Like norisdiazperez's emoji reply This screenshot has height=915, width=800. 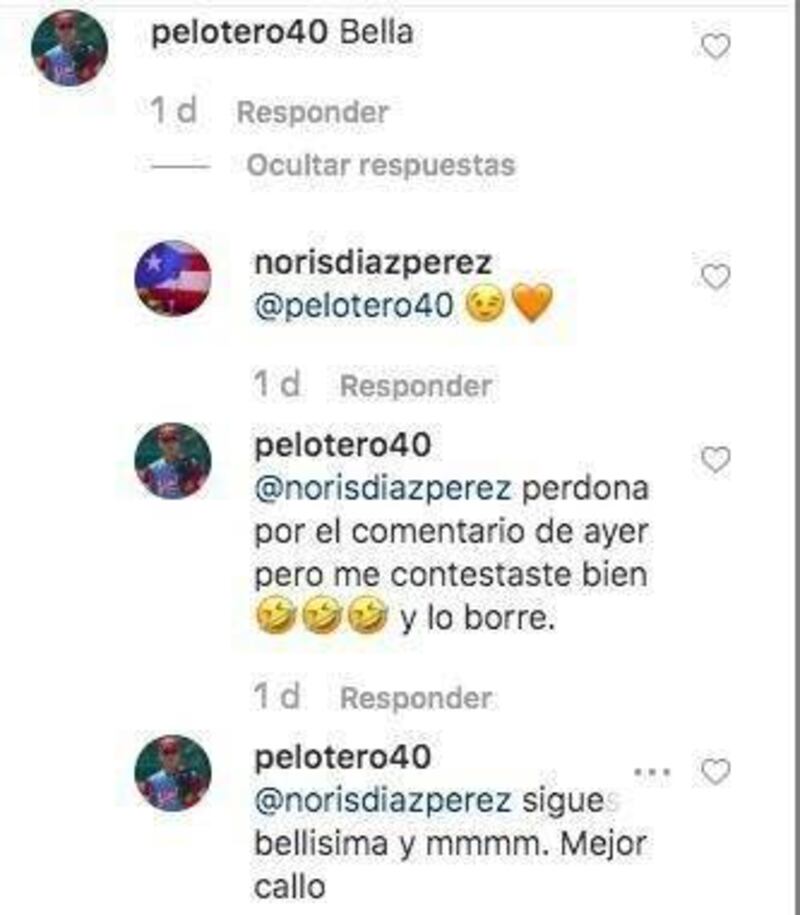point(716,277)
